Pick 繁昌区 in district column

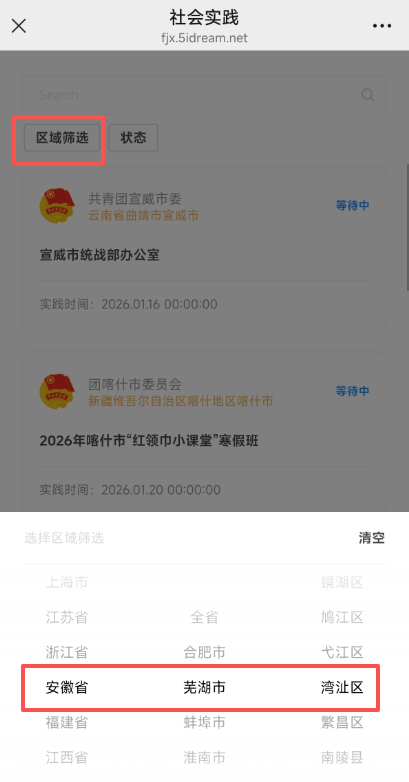pos(342,722)
